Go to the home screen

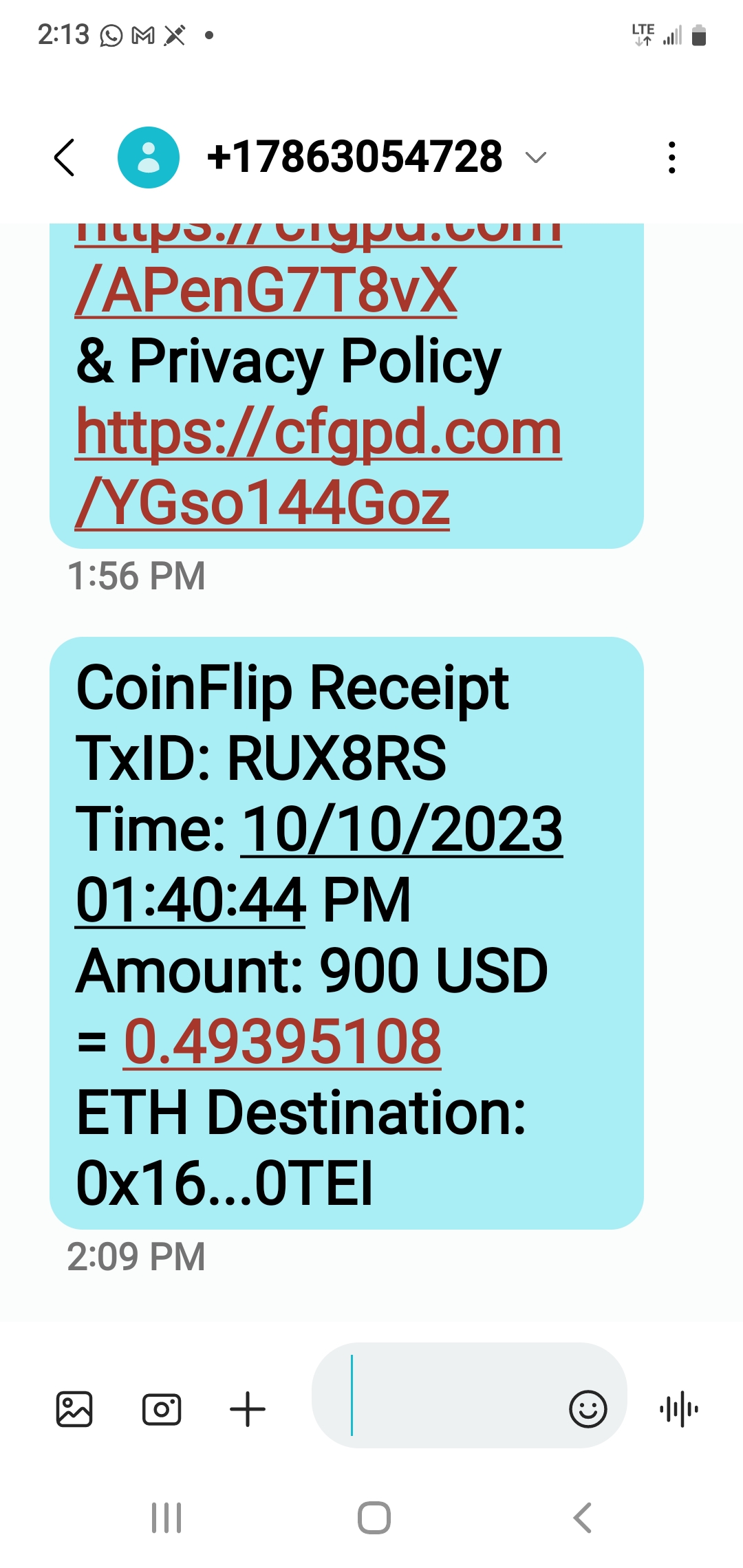[374, 1518]
